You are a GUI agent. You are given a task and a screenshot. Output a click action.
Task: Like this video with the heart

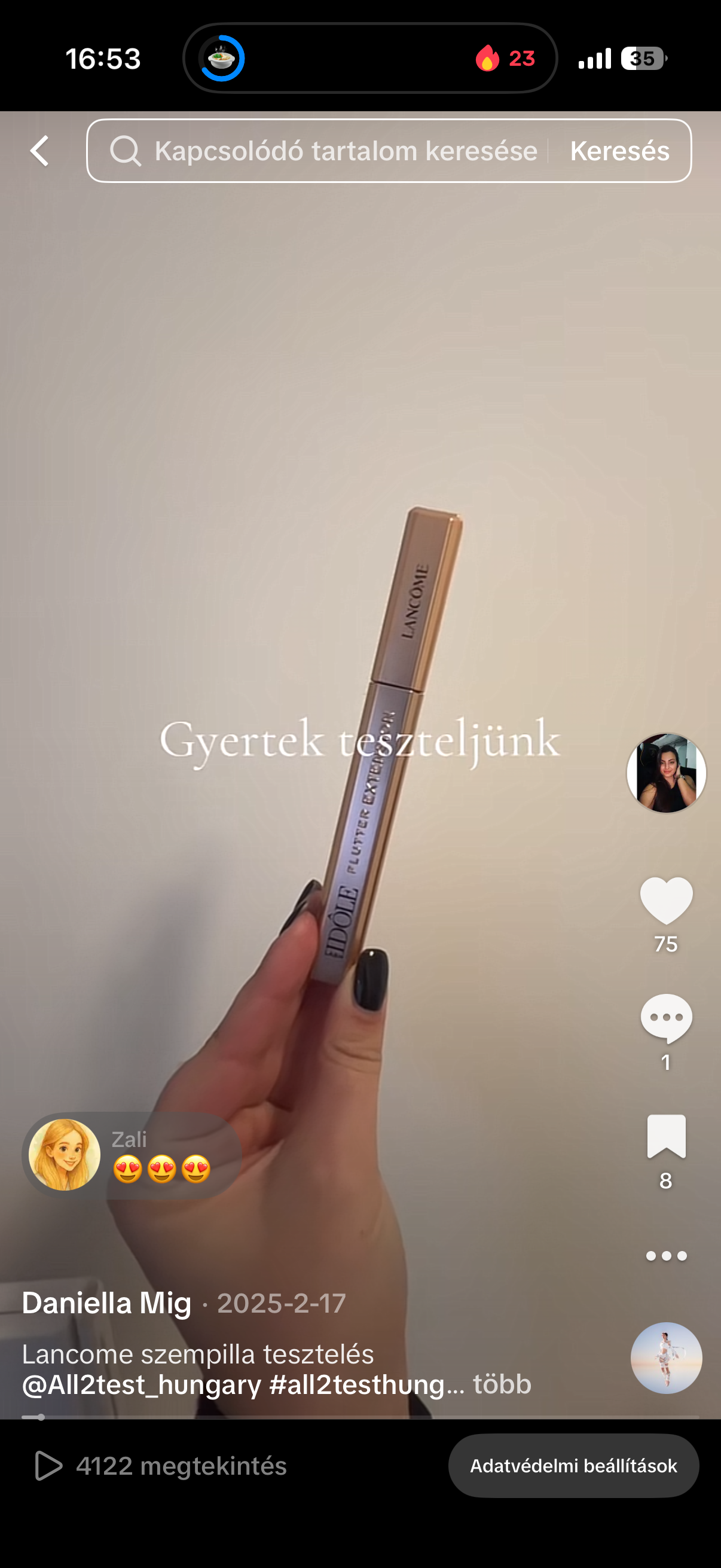pos(665,900)
